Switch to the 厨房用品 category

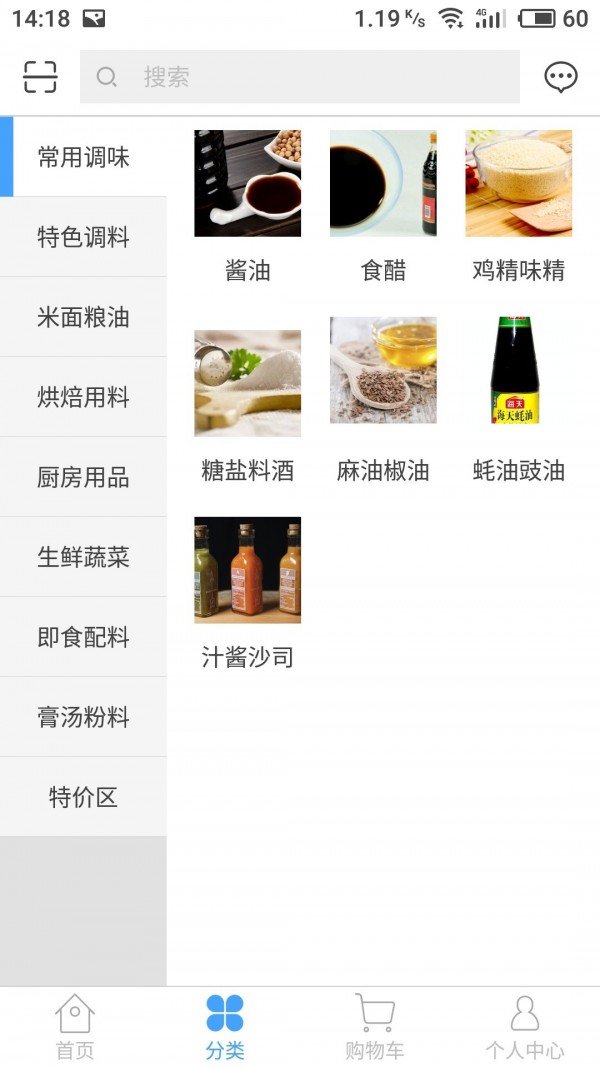point(83,477)
